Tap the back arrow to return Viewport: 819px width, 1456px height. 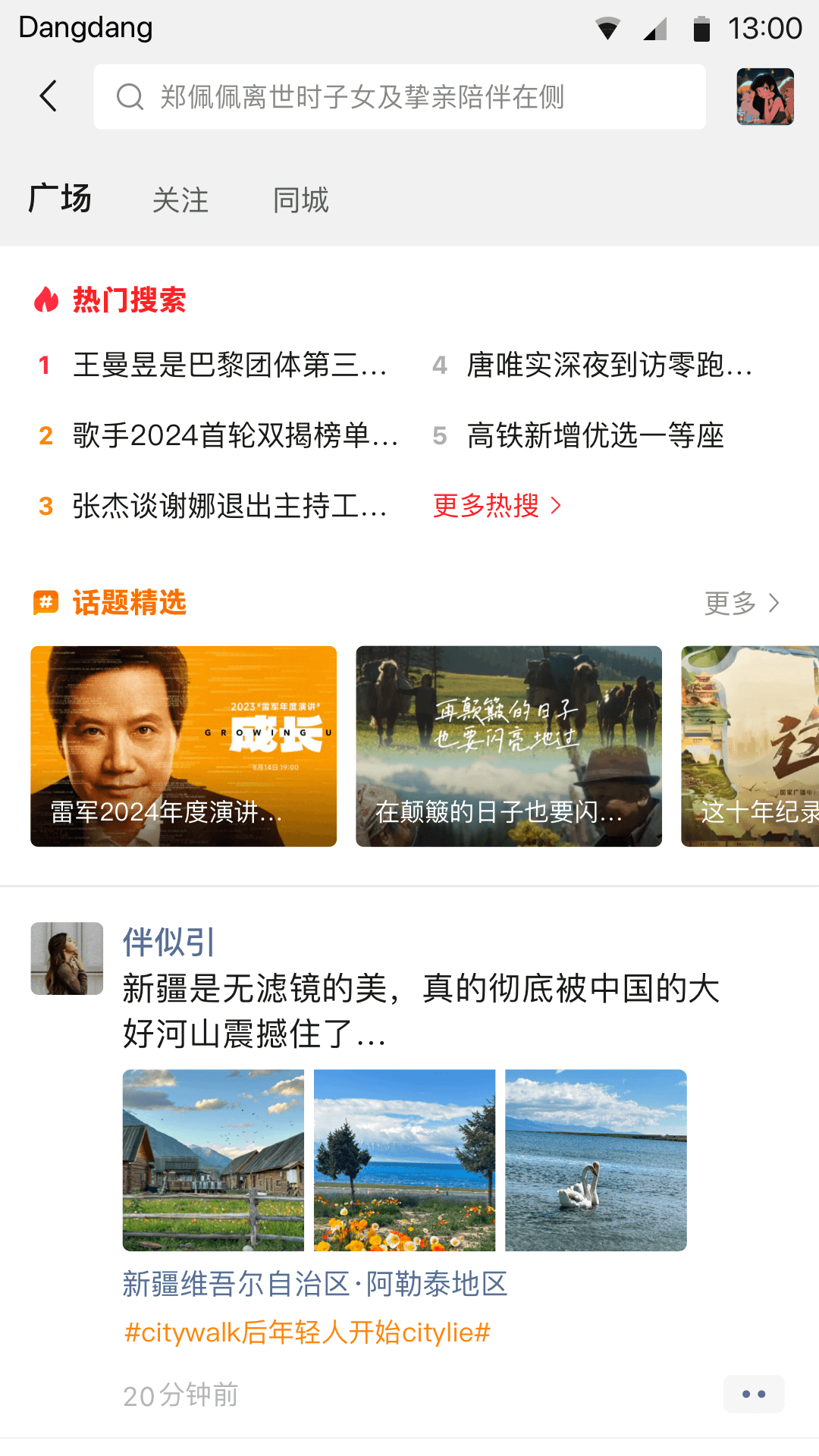click(x=48, y=96)
